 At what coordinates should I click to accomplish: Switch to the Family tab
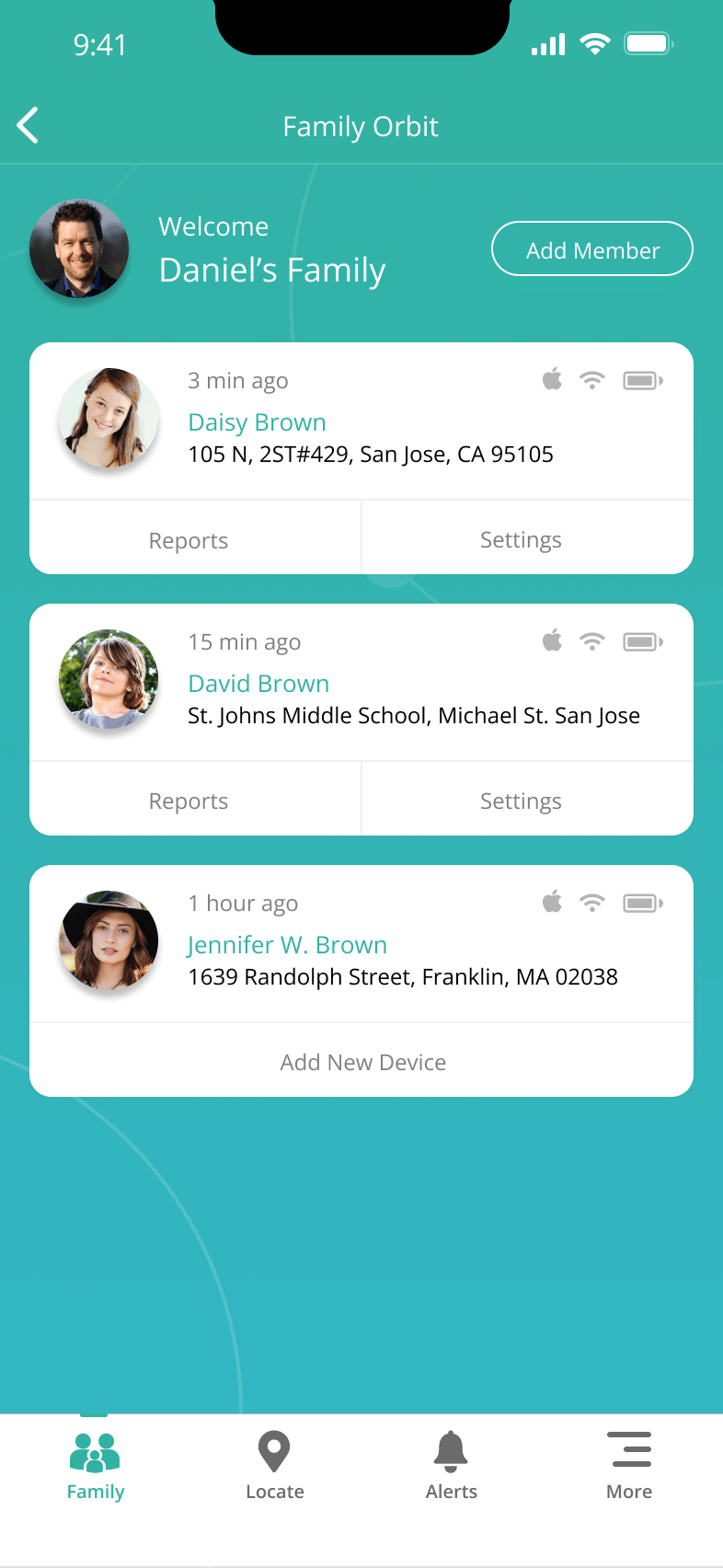tap(95, 1466)
